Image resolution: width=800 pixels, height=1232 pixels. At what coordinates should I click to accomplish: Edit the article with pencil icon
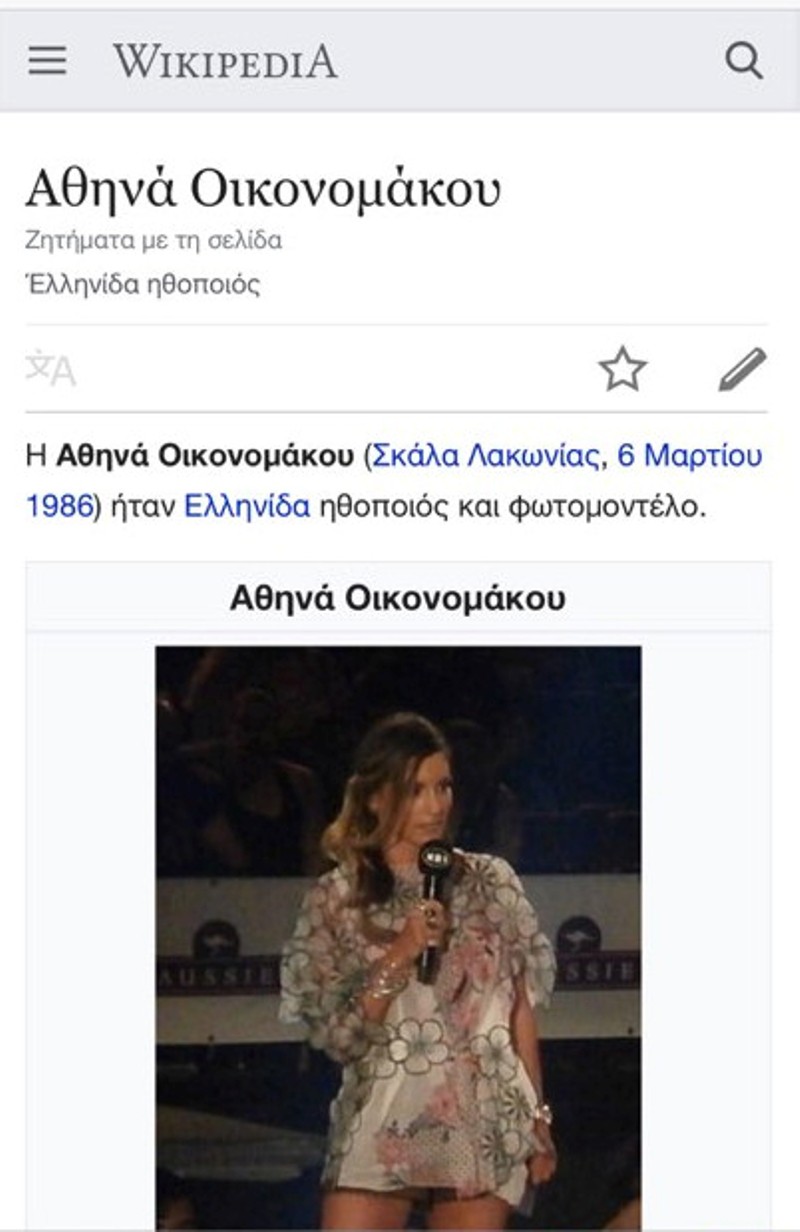tap(742, 369)
